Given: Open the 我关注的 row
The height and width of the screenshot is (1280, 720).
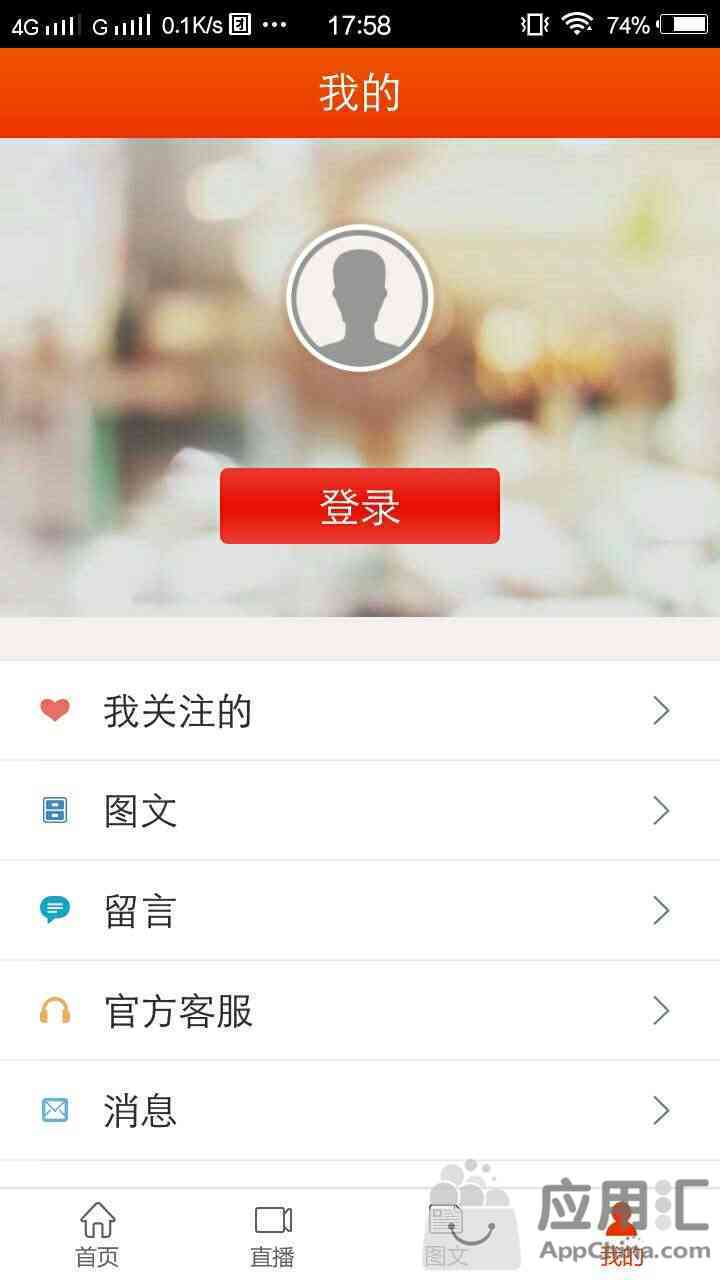Looking at the screenshot, I should tap(360, 711).
